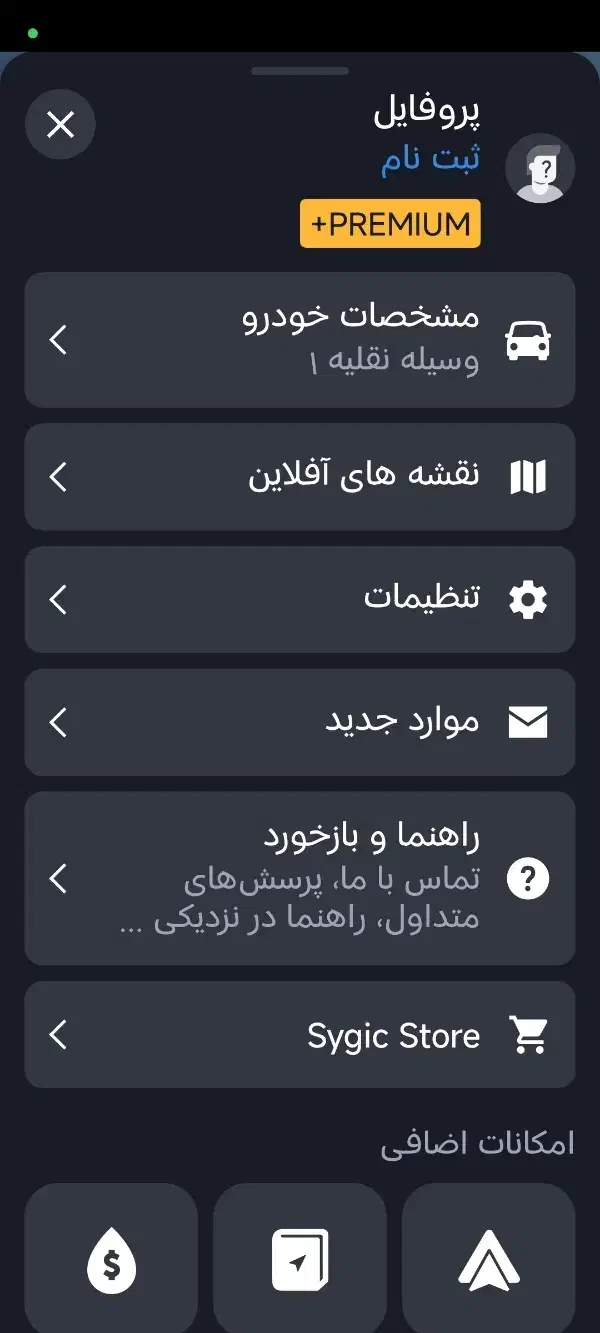This screenshot has width=600, height=1333.
Task: Open the fuel price tile with the dollar drop
Action: pyautogui.click(x=111, y=1260)
